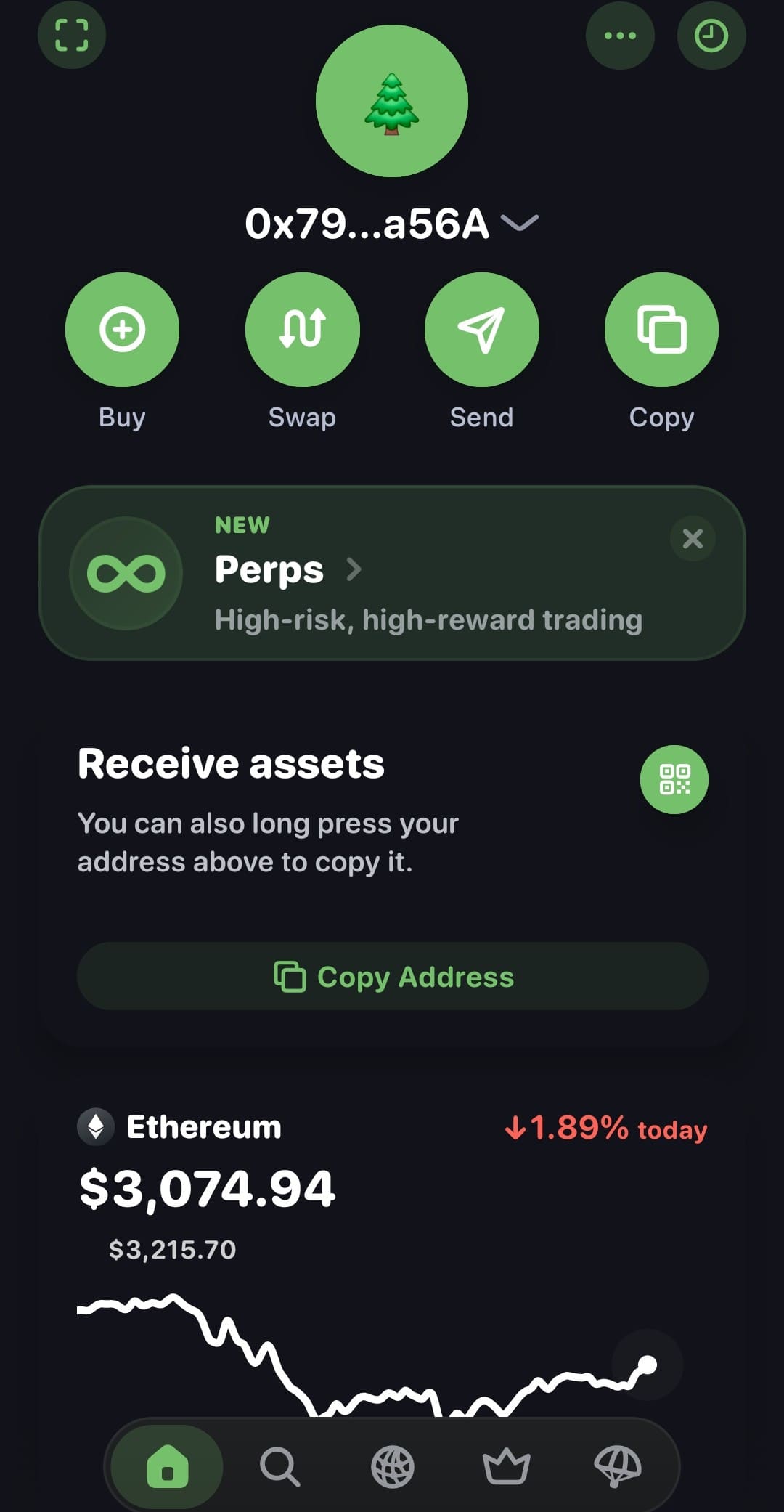Dismiss the Perps promotional banner

pyautogui.click(x=693, y=539)
